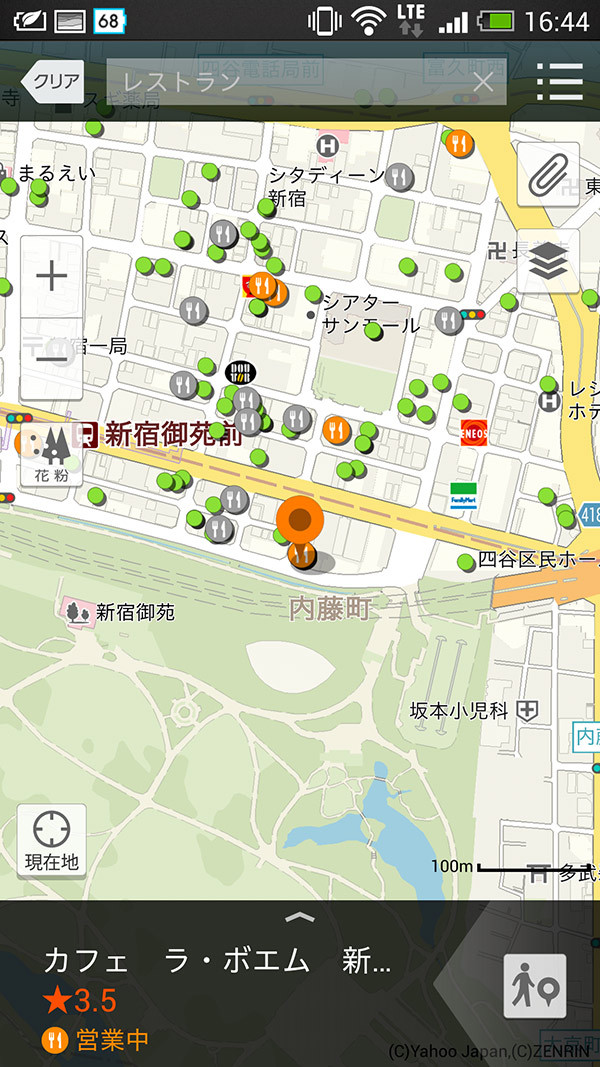Open the map layers button
The height and width of the screenshot is (1067, 600).
[548, 262]
